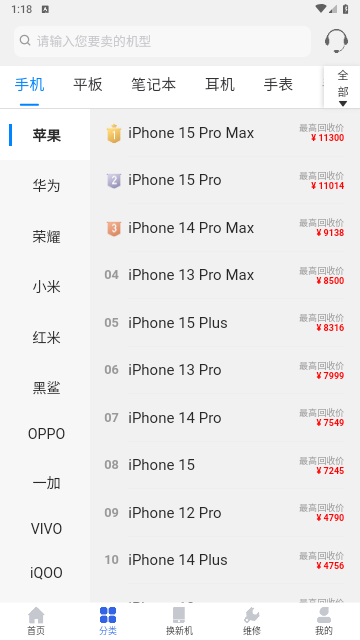360x640 pixels.
Task: Select the iQOO brand
Action: (46, 573)
